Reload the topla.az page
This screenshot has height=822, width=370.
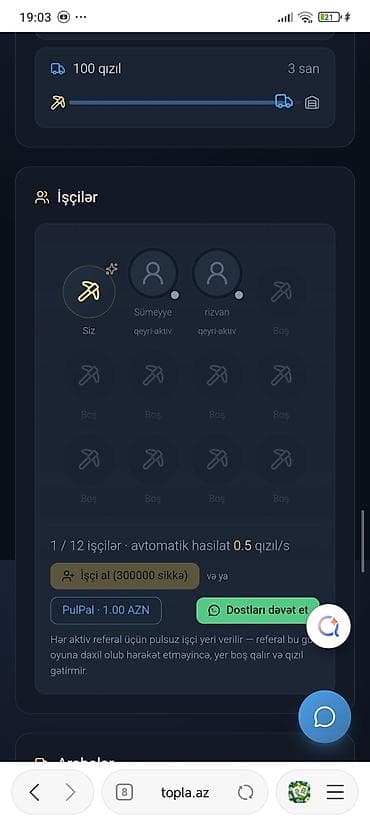[x=245, y=792]
